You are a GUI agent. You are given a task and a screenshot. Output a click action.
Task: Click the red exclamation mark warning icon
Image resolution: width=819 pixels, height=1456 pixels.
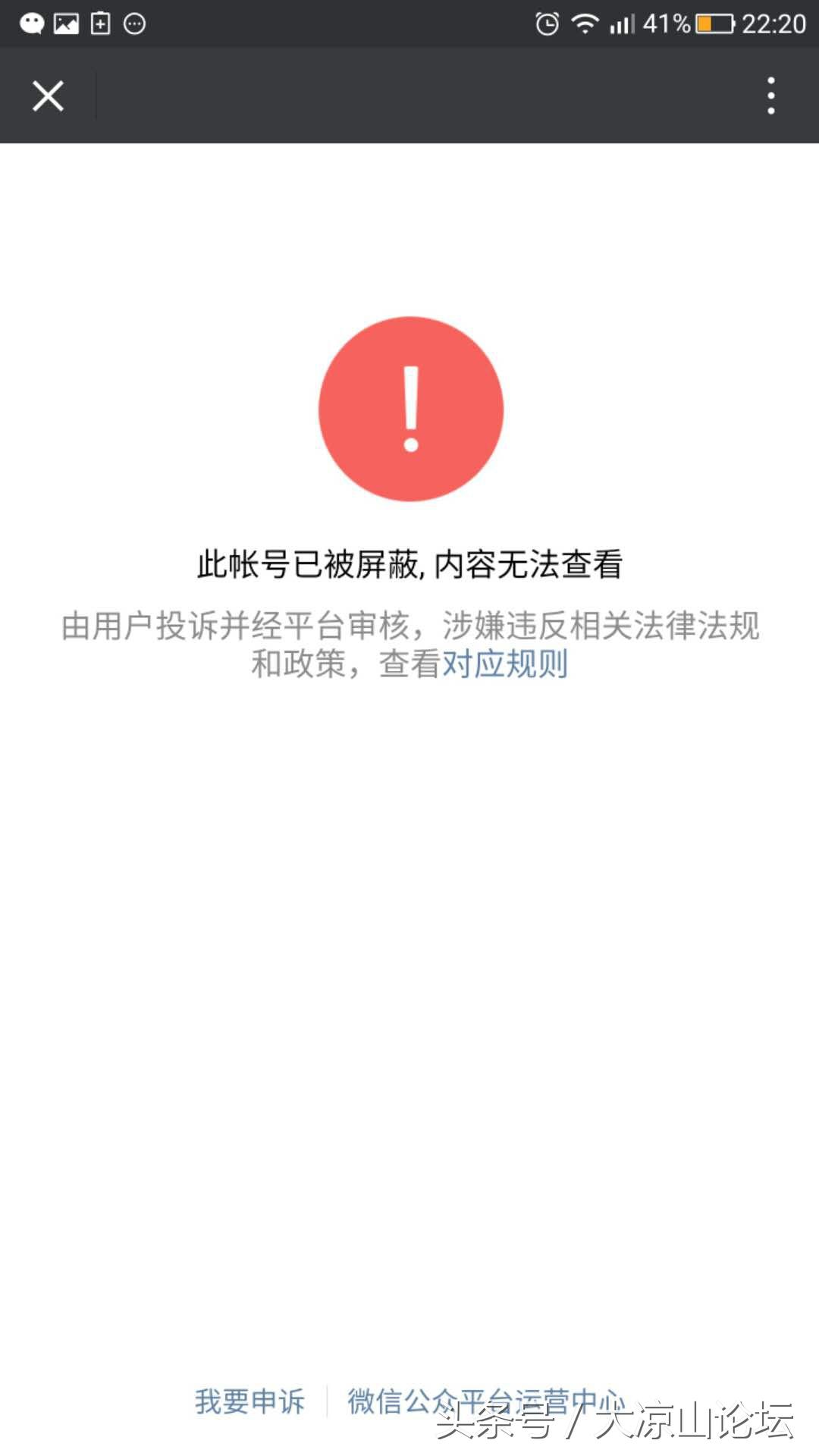(x=409, y=409)
